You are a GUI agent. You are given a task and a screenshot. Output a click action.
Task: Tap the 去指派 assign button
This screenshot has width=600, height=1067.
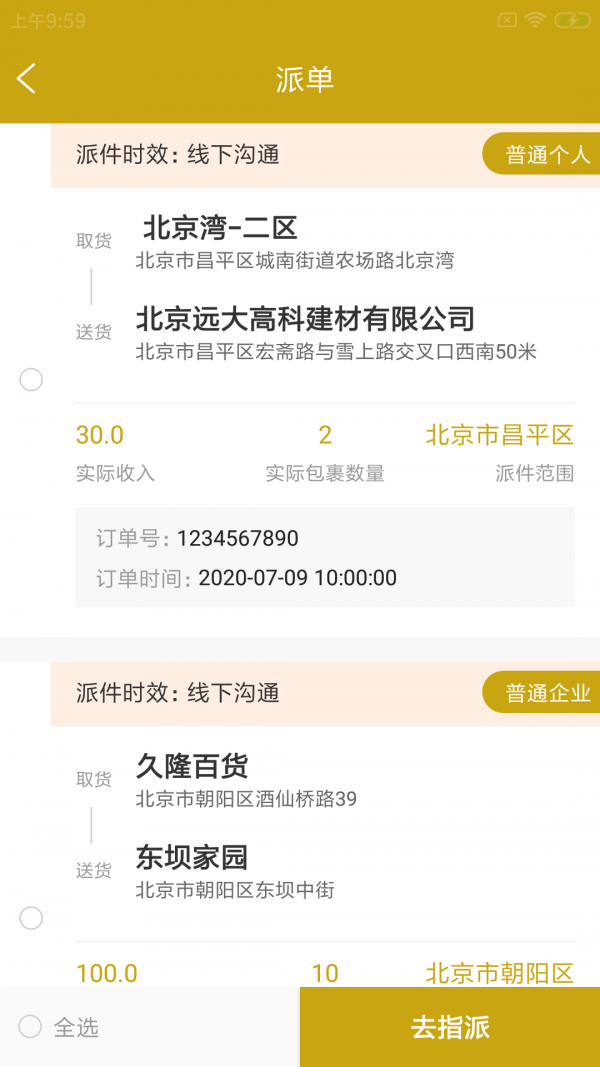click(450, 1027)
